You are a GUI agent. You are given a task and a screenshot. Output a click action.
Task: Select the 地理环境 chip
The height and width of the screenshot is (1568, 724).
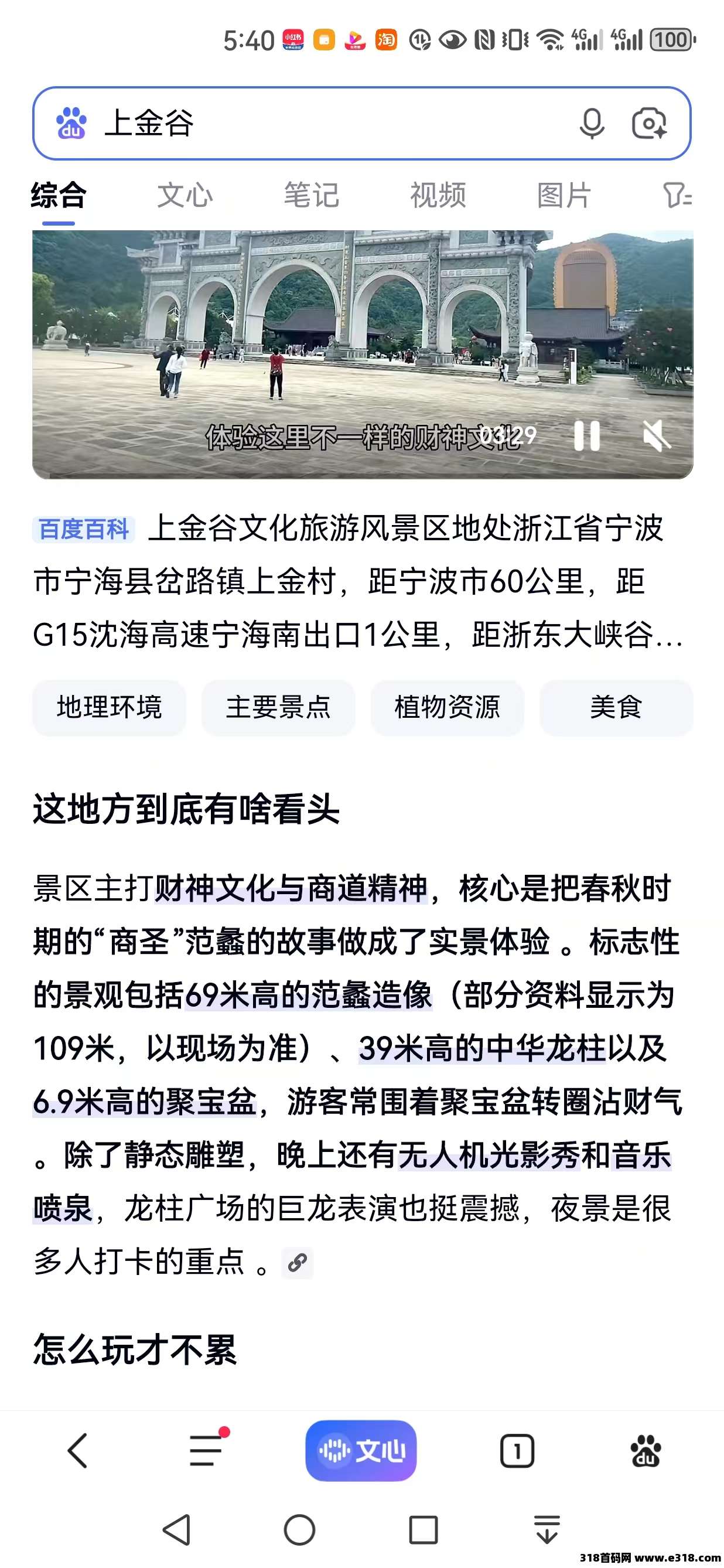[x=110, y=707]
